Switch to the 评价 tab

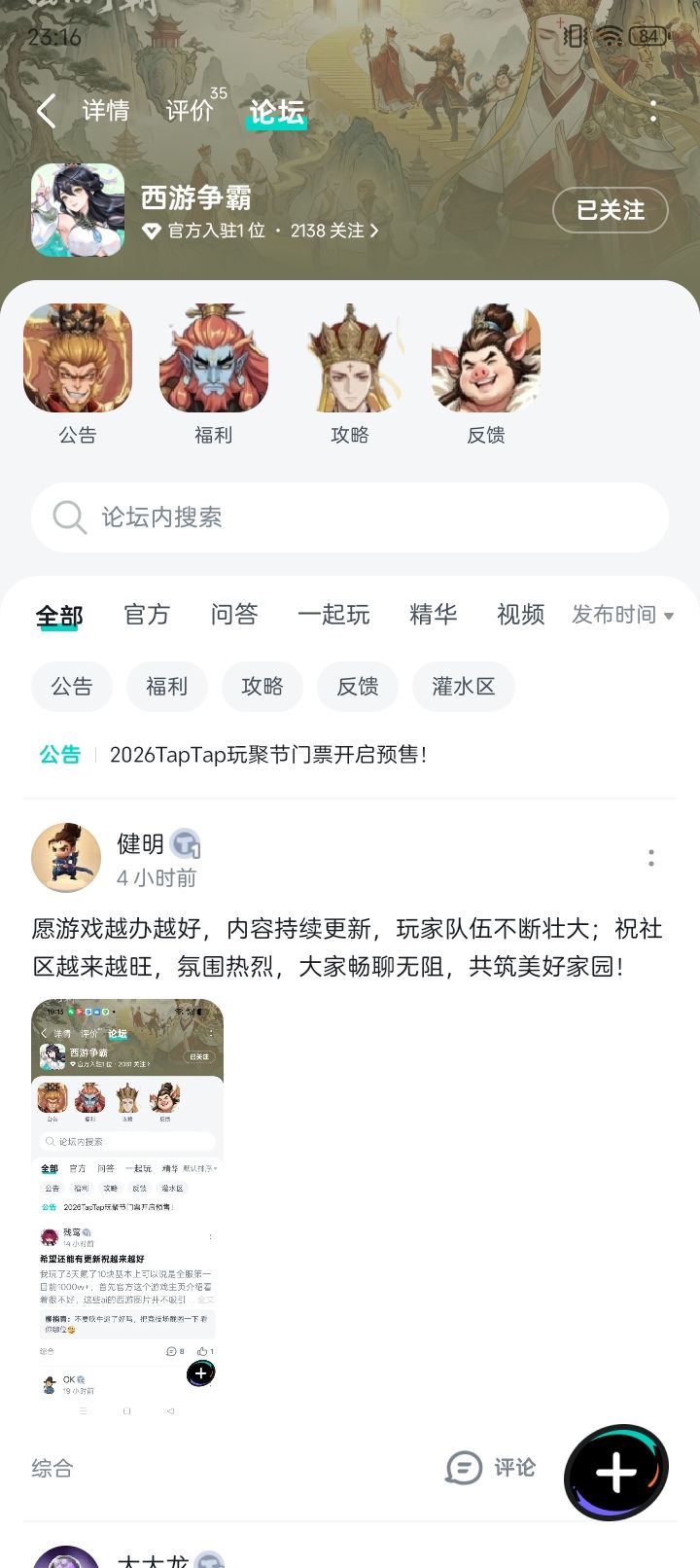[190, 111]
